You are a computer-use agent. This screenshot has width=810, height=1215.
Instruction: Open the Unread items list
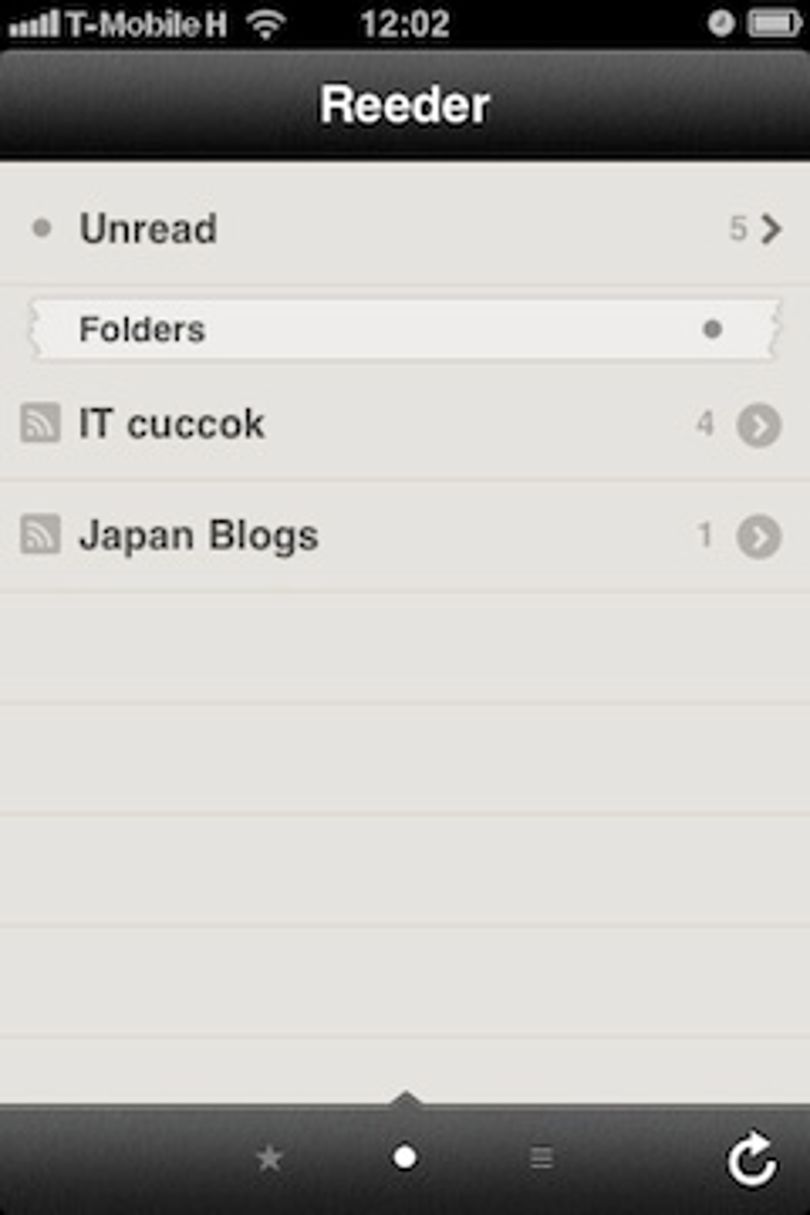[405, 228]
